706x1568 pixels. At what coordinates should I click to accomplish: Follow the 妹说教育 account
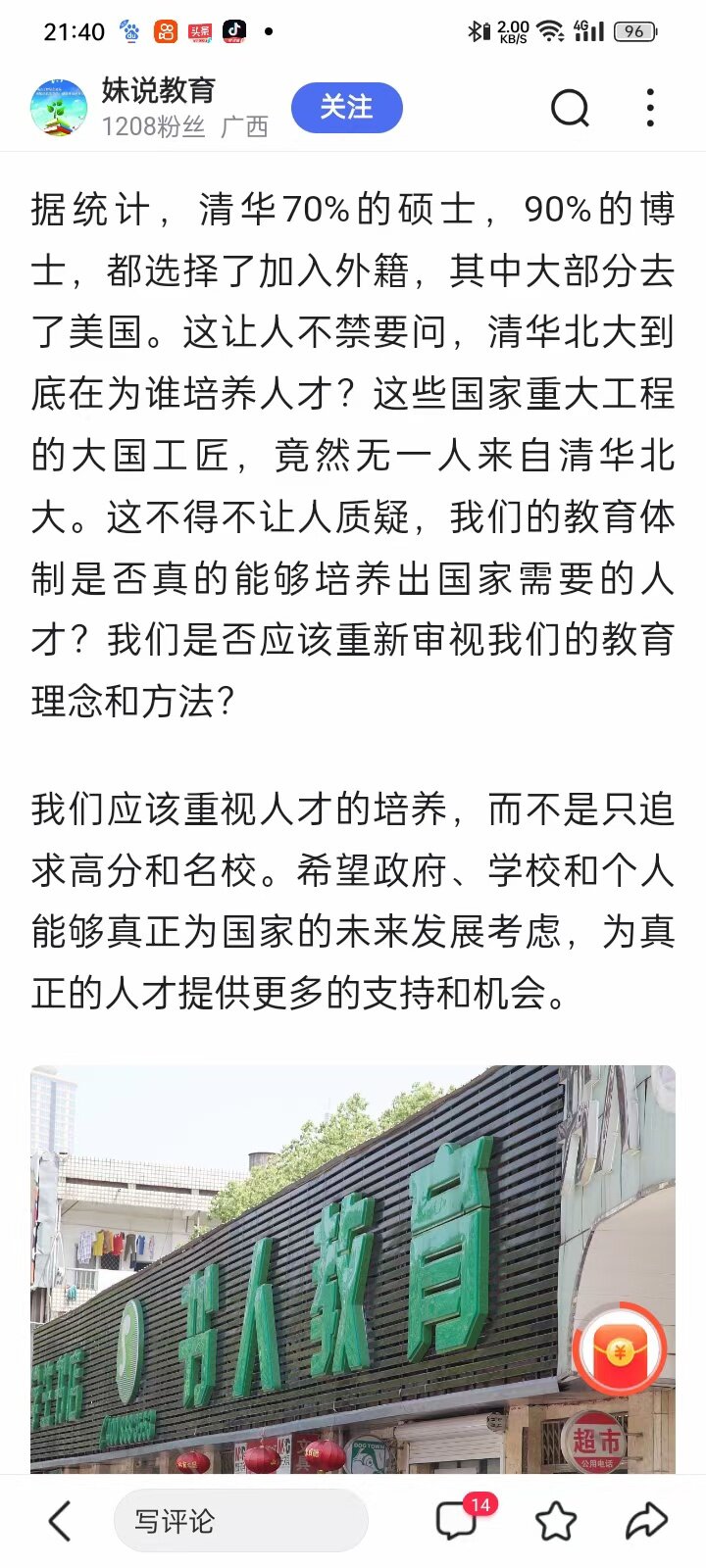(x=346, y=108)
